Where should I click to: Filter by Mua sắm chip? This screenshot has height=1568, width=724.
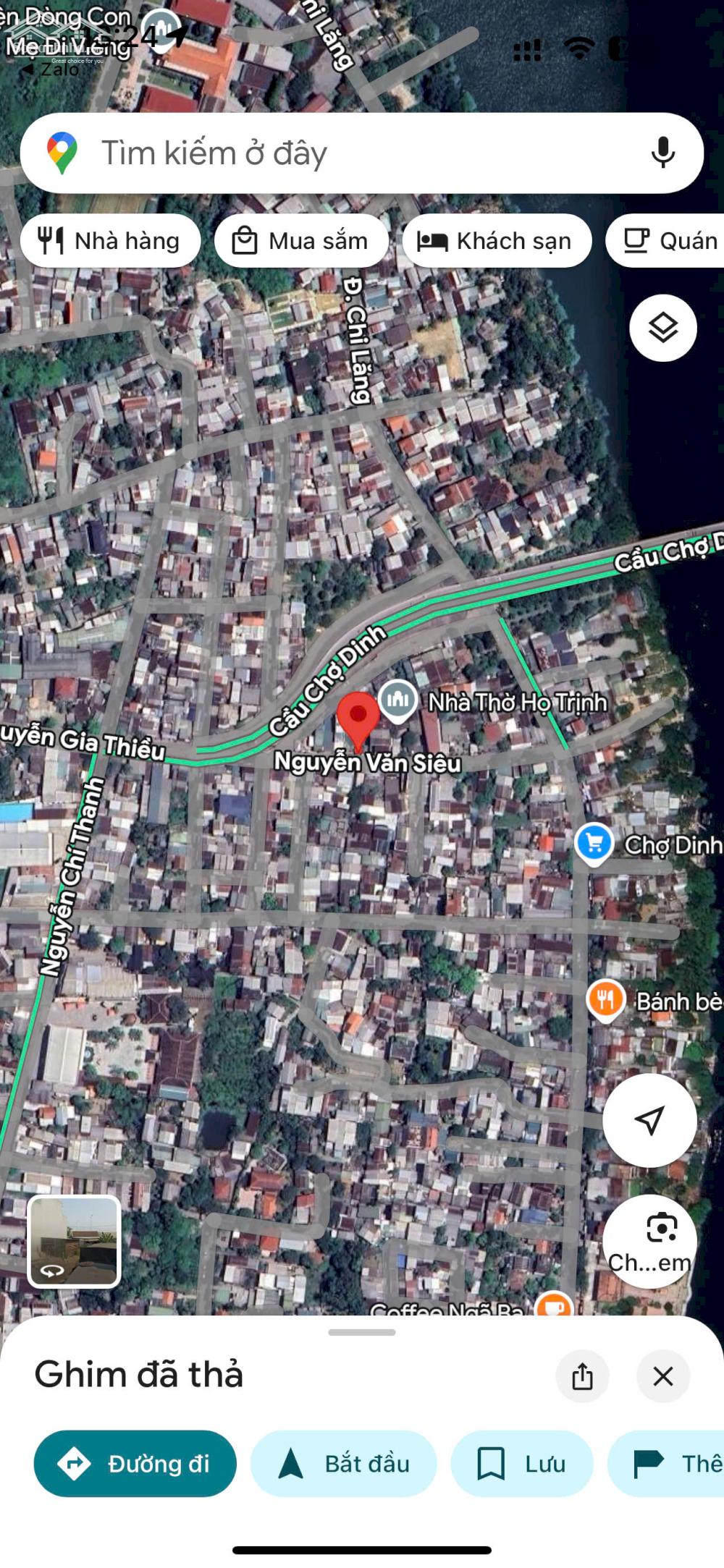click(301, 241)
